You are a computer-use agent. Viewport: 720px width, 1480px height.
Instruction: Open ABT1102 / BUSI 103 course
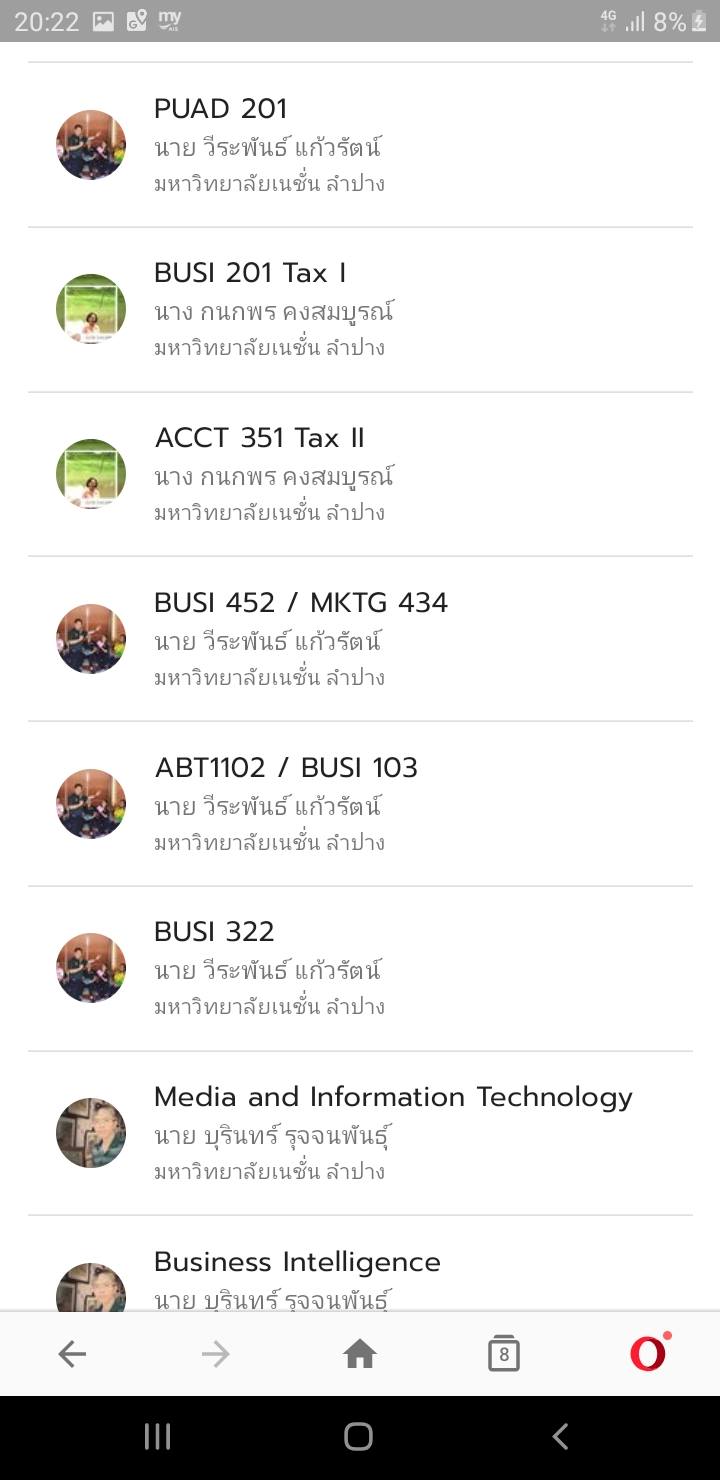pos(285,768)
